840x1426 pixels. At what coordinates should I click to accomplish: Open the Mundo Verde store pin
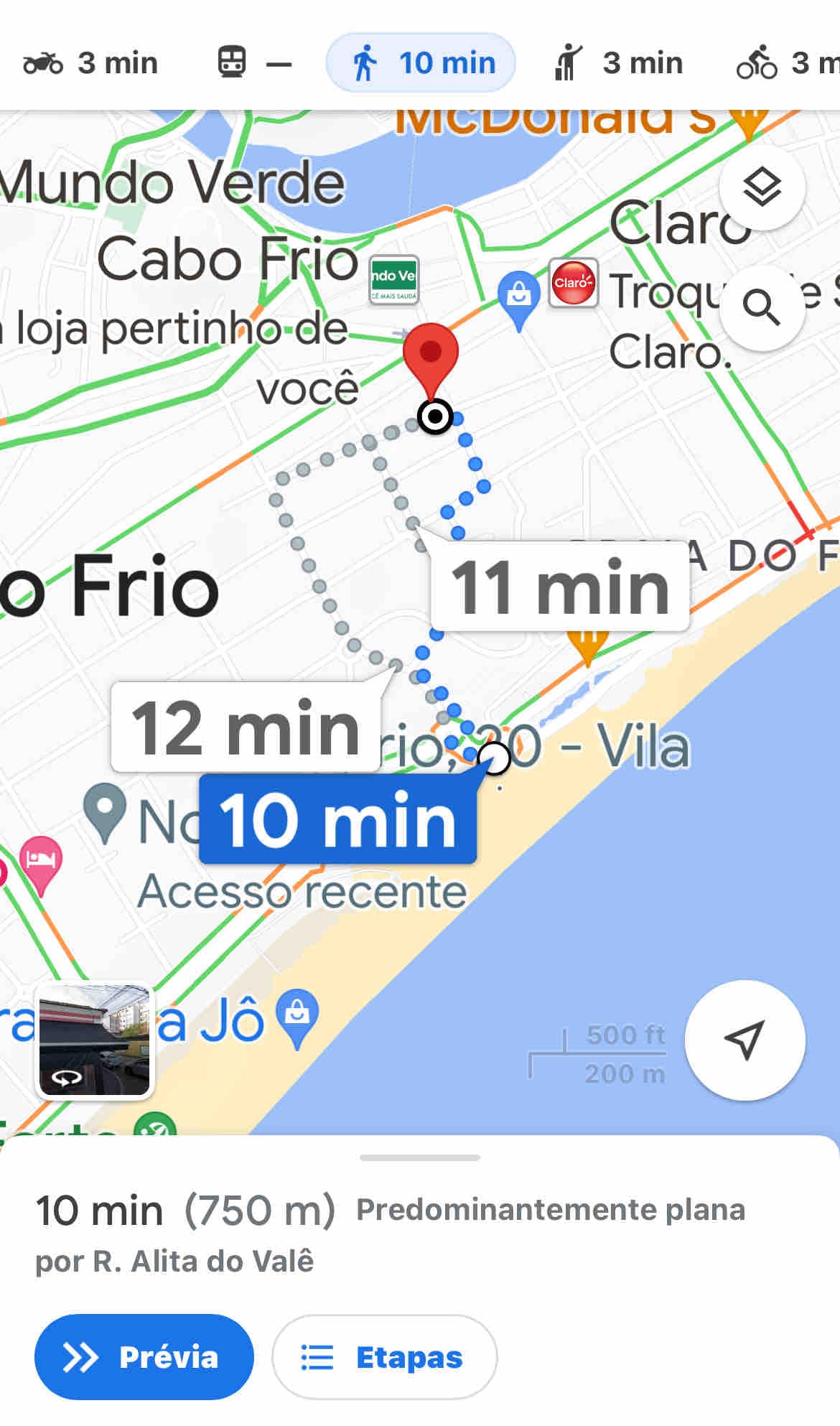point(393,280)
